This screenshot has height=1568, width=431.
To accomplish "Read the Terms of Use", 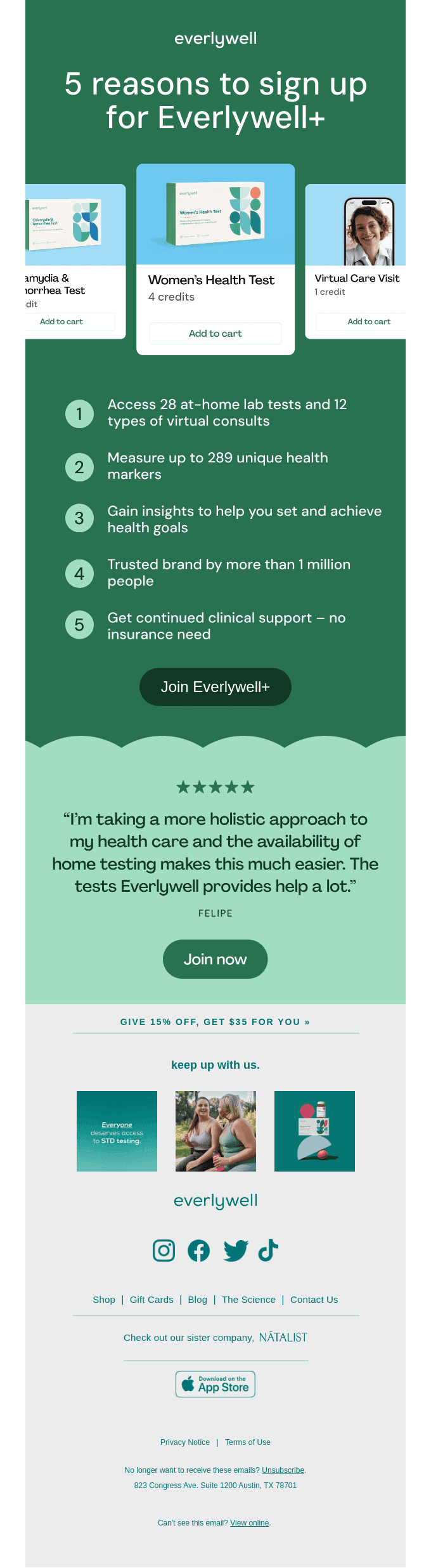I will 247,1442.
